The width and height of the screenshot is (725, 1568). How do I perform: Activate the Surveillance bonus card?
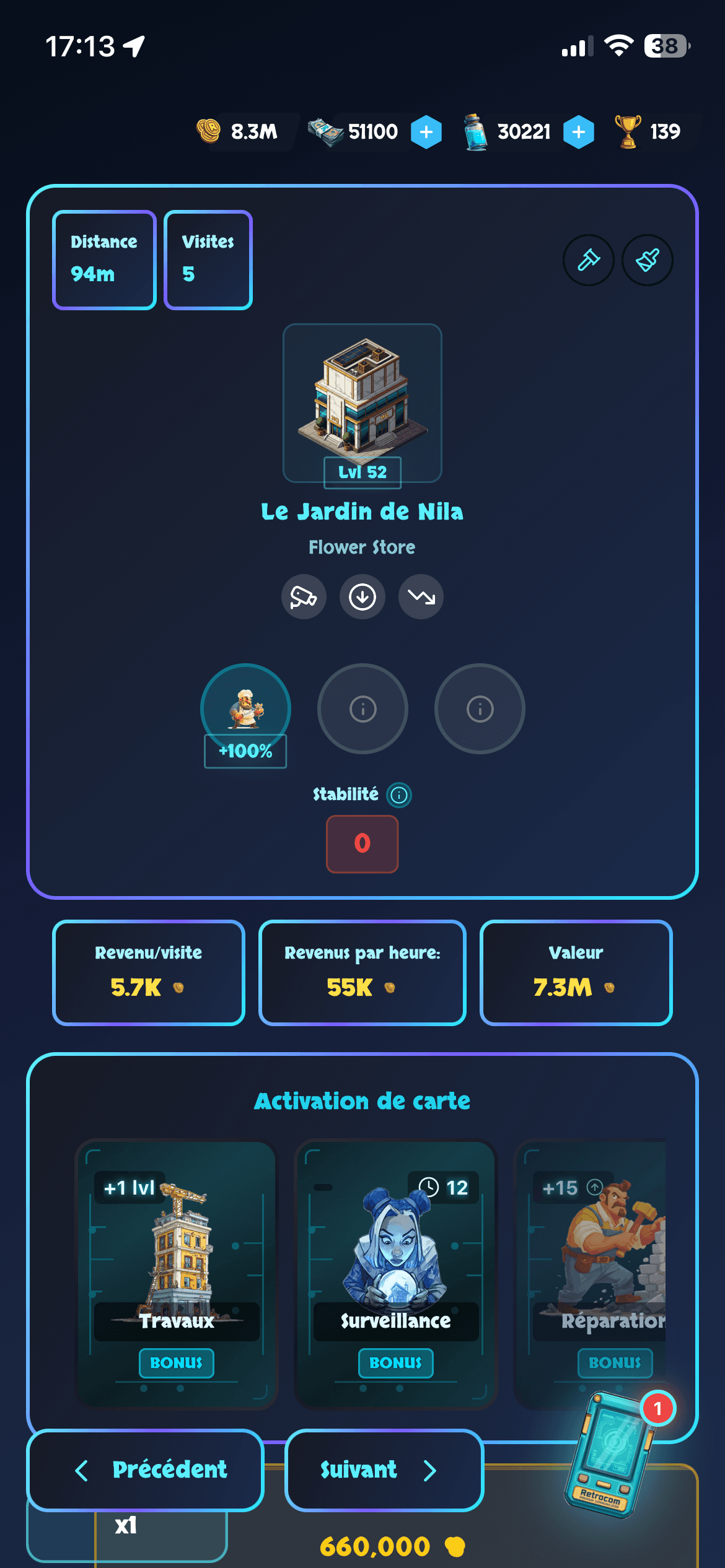click(396, 1270)
